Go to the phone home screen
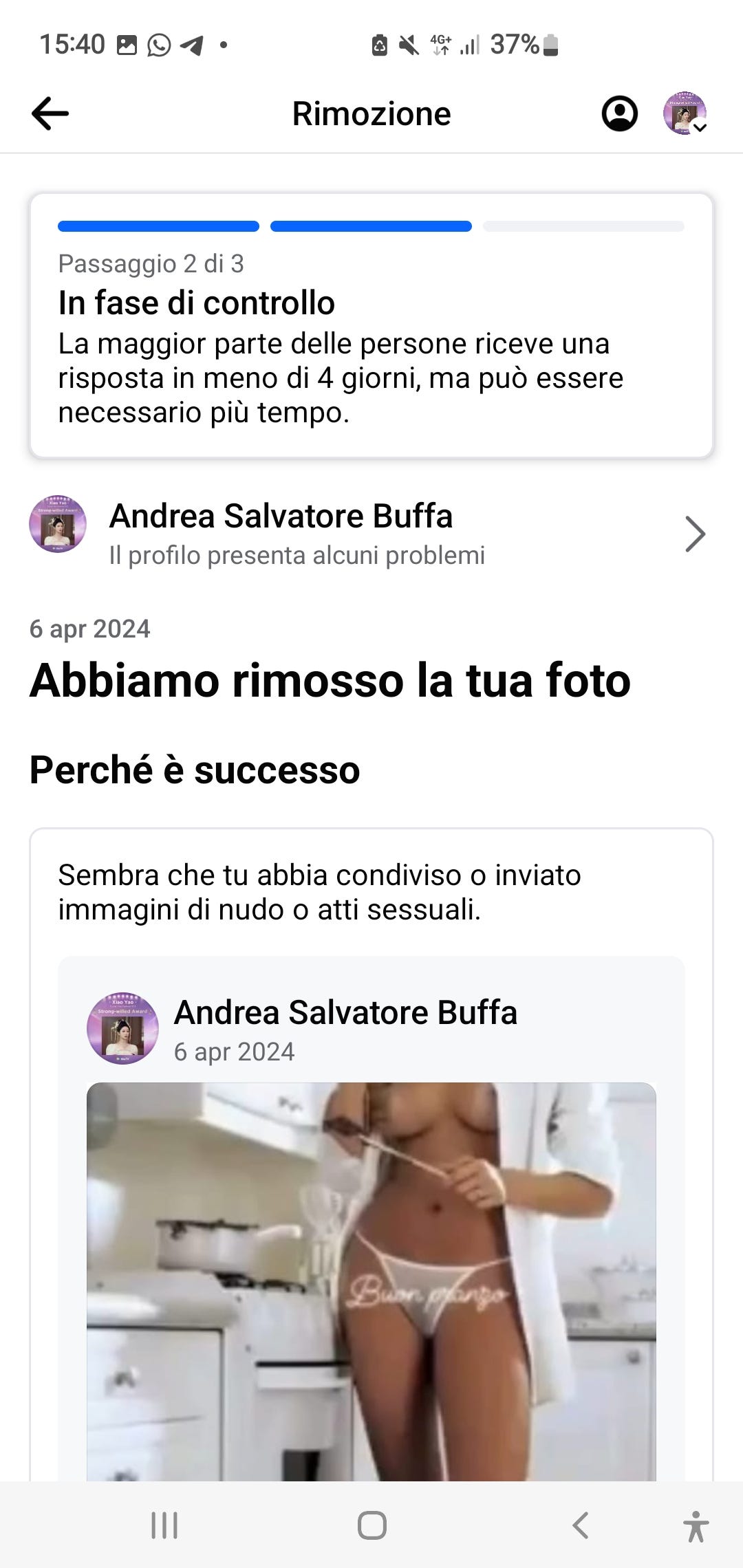Screen dimensions: 743x1568 (x=371, y=1525)
